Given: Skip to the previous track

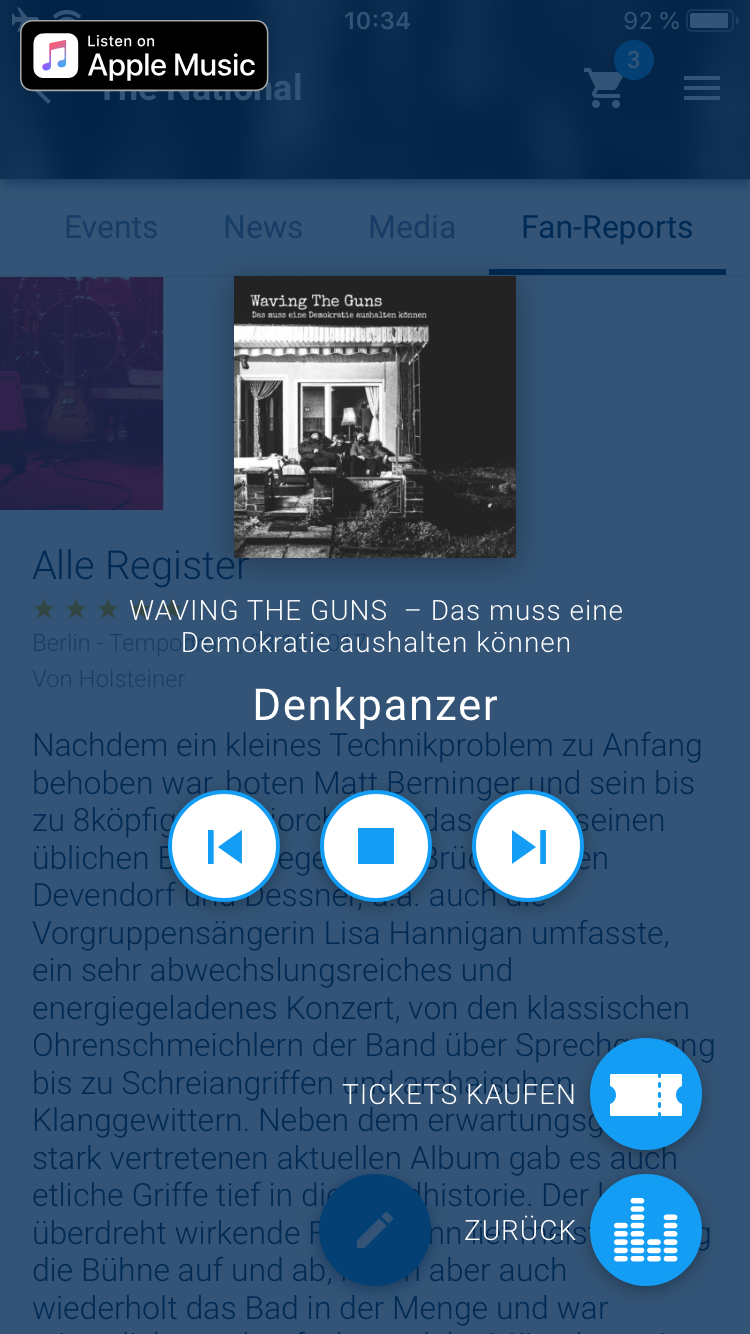Looking at the screenshot, I should [224, 846].
